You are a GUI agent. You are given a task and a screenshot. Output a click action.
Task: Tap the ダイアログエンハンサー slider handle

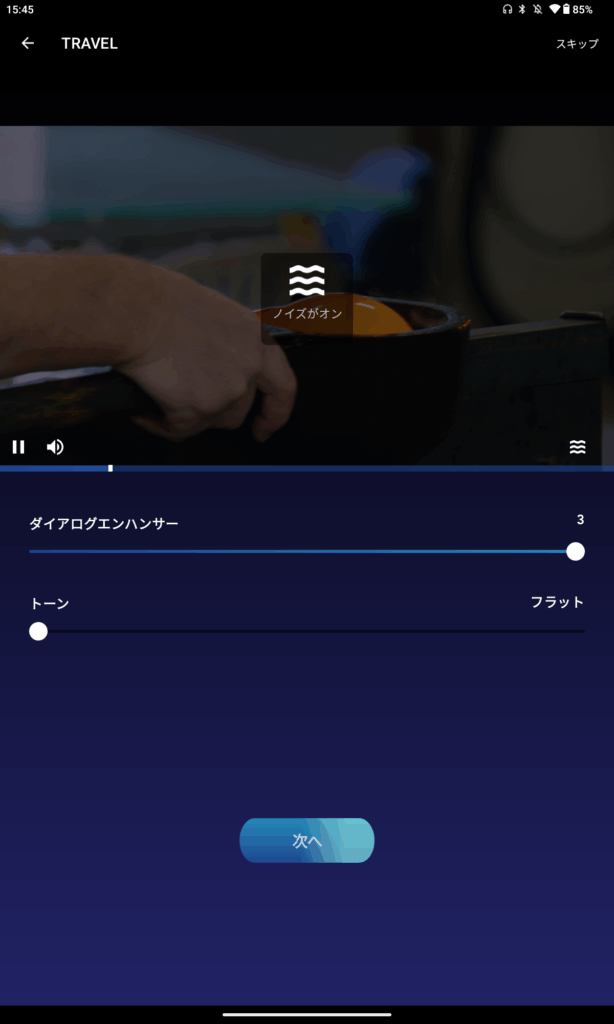tap(575, 551)
